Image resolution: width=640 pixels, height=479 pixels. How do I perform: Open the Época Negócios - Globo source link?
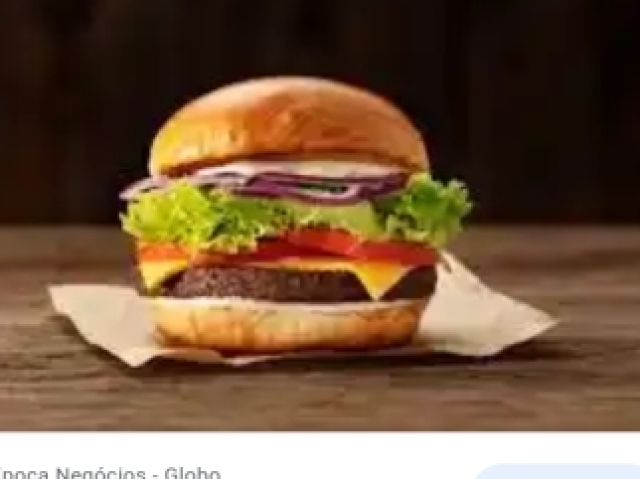pos(108,471)
